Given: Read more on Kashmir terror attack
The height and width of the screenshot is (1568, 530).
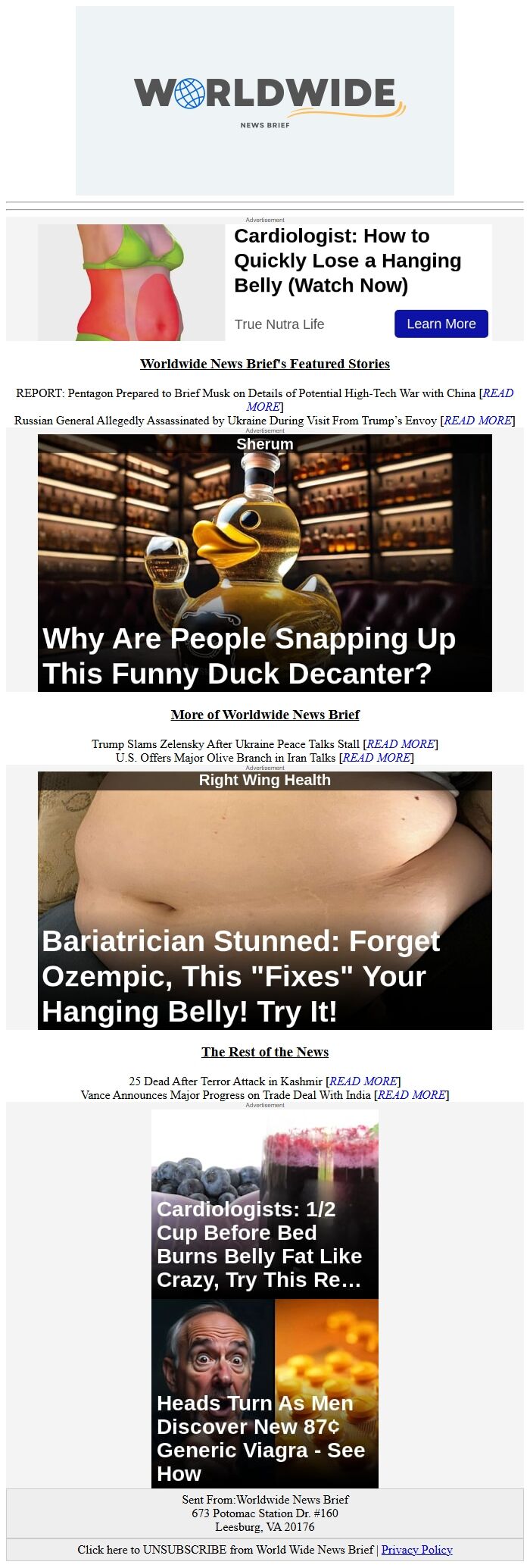Looking at the screenshot, I should click(x=363, y=1081).
